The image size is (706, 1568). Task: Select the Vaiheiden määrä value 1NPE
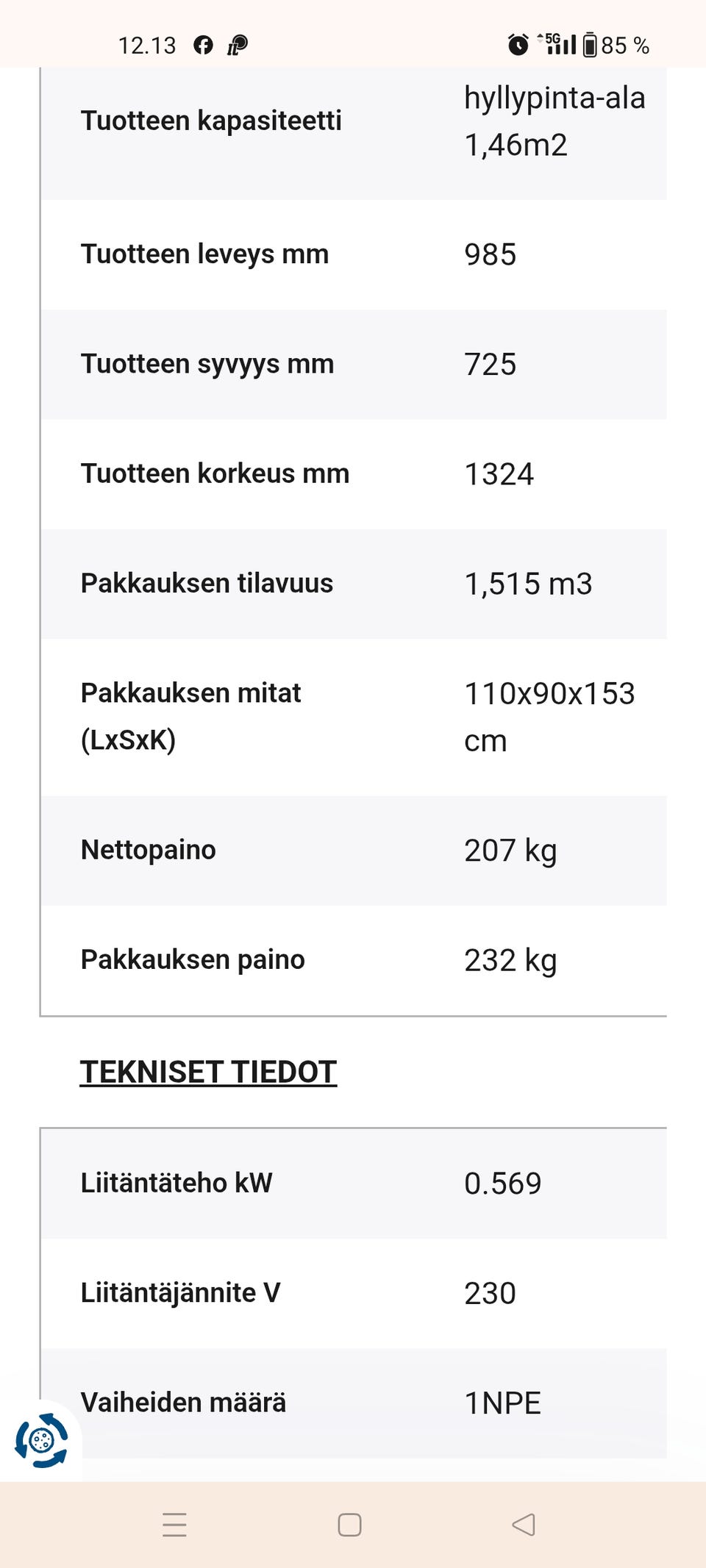click(502, 1402)
